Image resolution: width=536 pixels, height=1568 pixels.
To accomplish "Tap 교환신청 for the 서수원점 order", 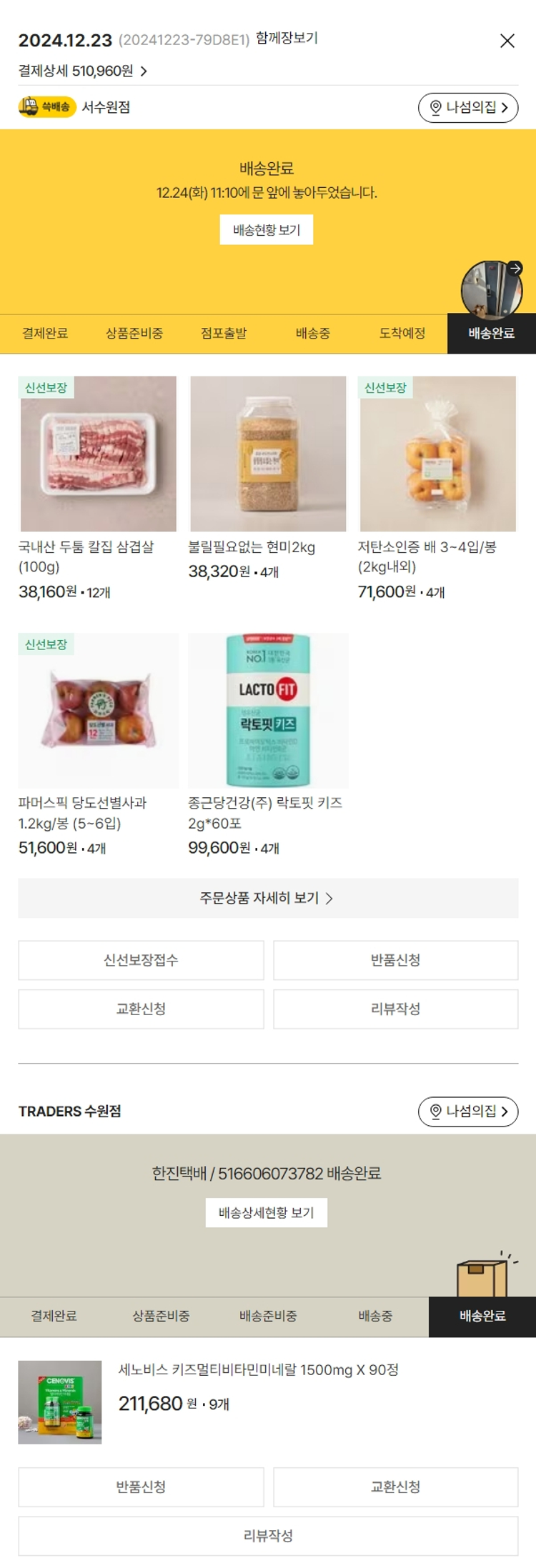I will (141, 1009).
